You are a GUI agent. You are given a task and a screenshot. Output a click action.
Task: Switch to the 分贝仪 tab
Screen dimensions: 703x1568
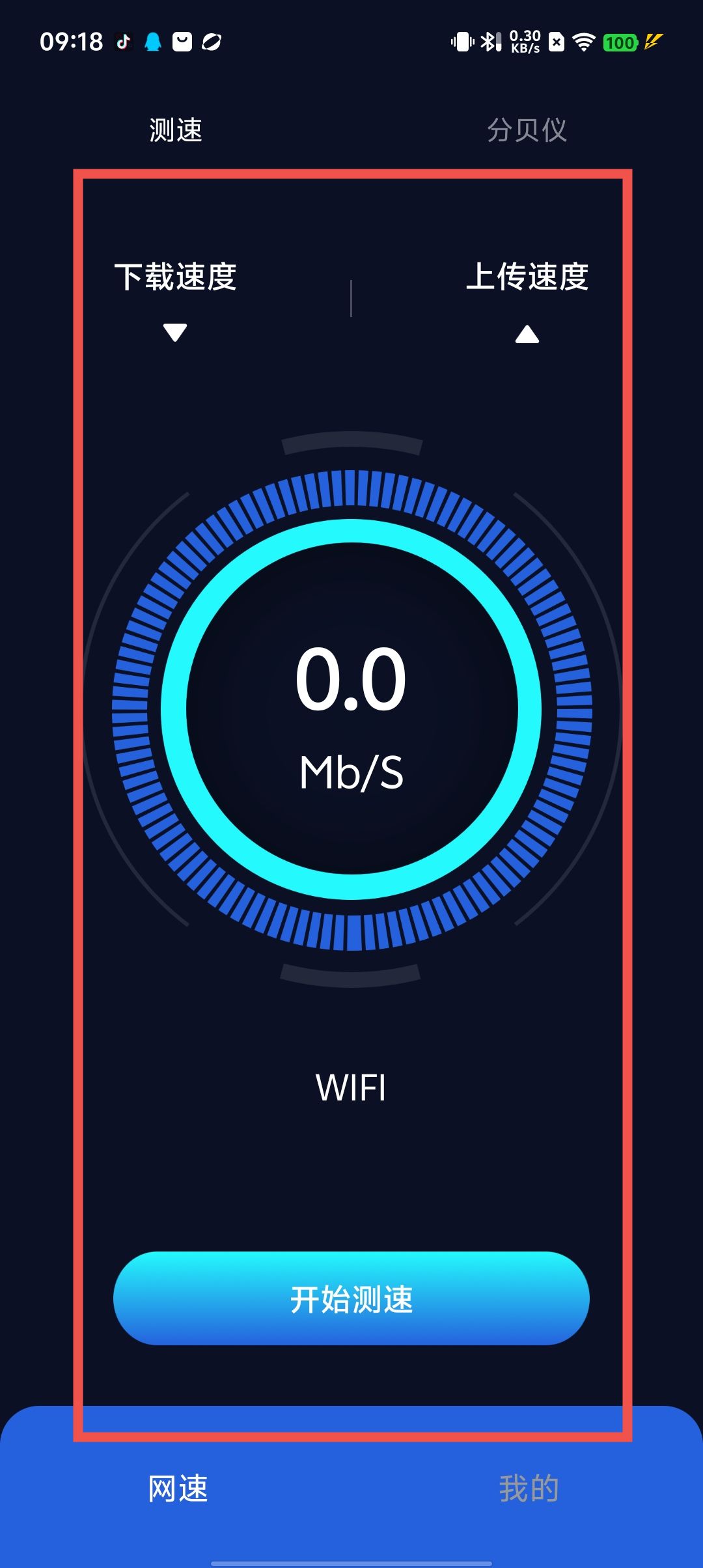(x=527, y=130)
